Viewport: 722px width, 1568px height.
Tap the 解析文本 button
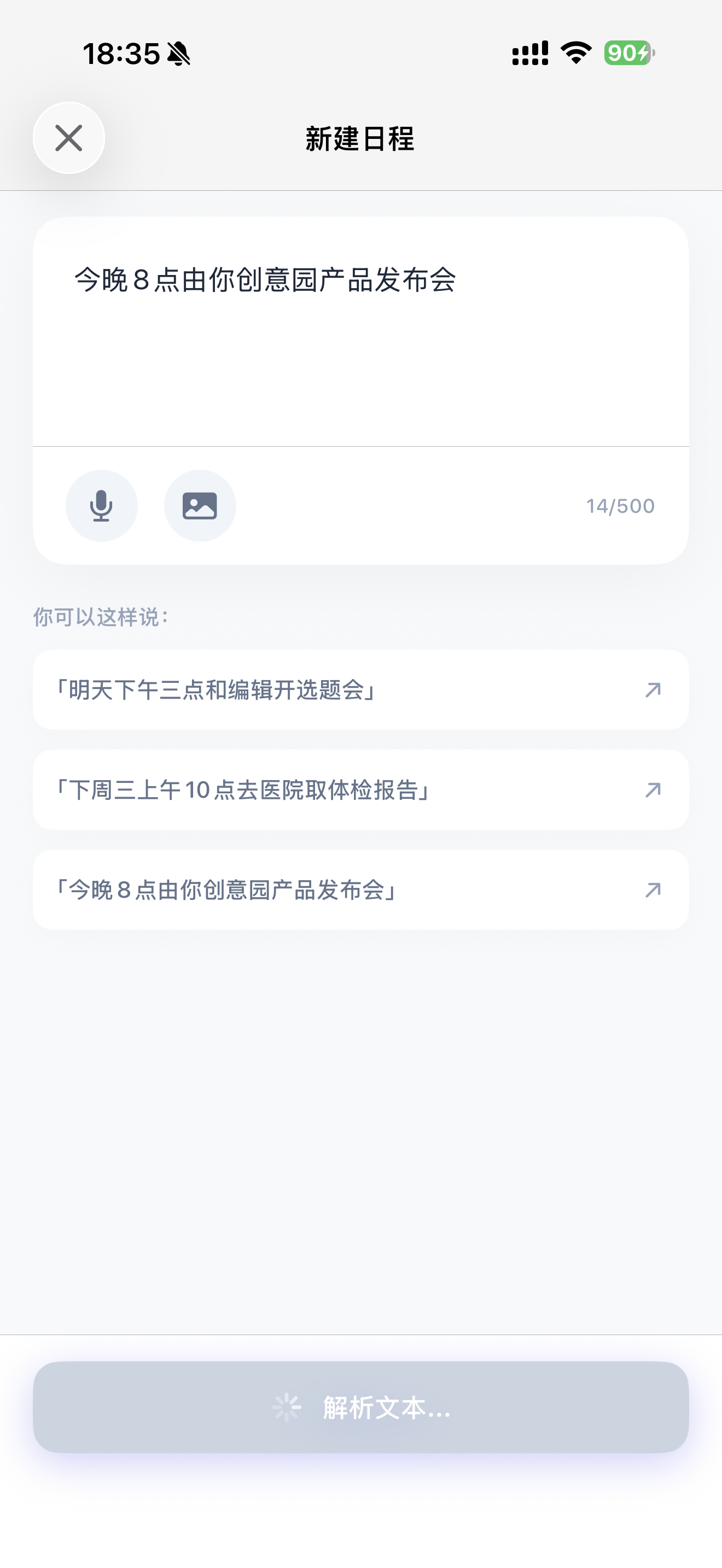click(361, 1407)
